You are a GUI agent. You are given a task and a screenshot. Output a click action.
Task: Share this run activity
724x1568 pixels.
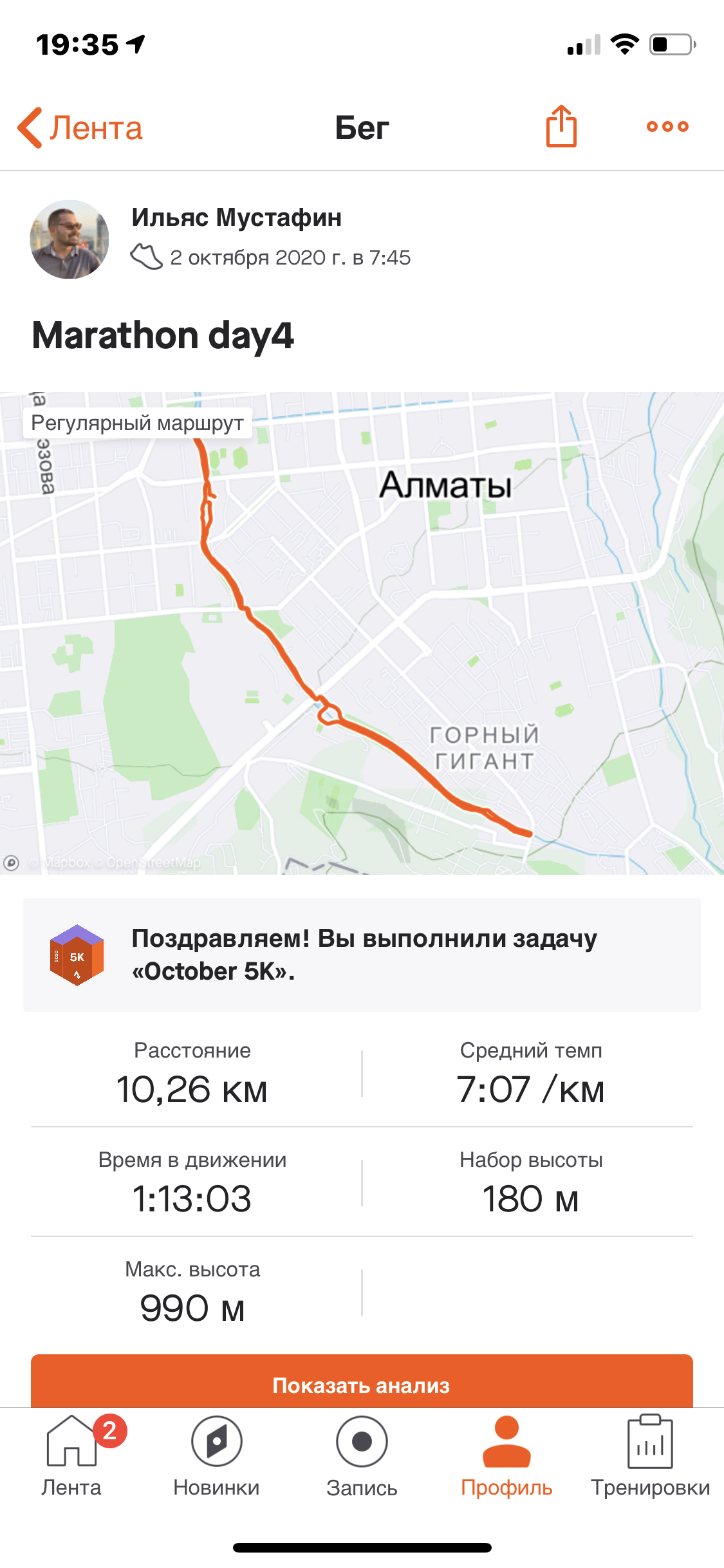pyautogui.click(x=561, y=127)
